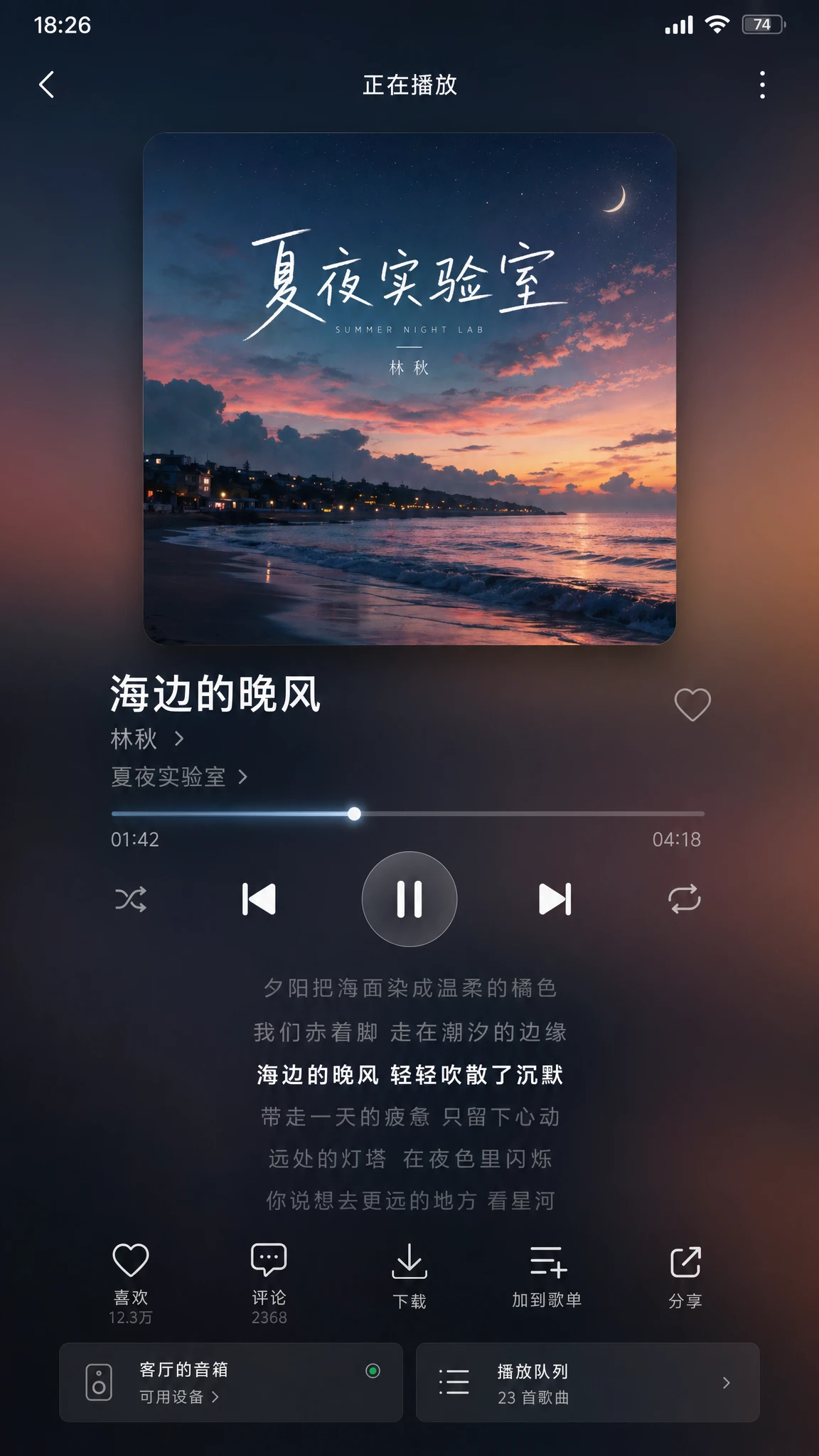Go back using the top-left arrow
Image resolution: width=819 pixels, height=1456 pixels.
tap(47, 85)
